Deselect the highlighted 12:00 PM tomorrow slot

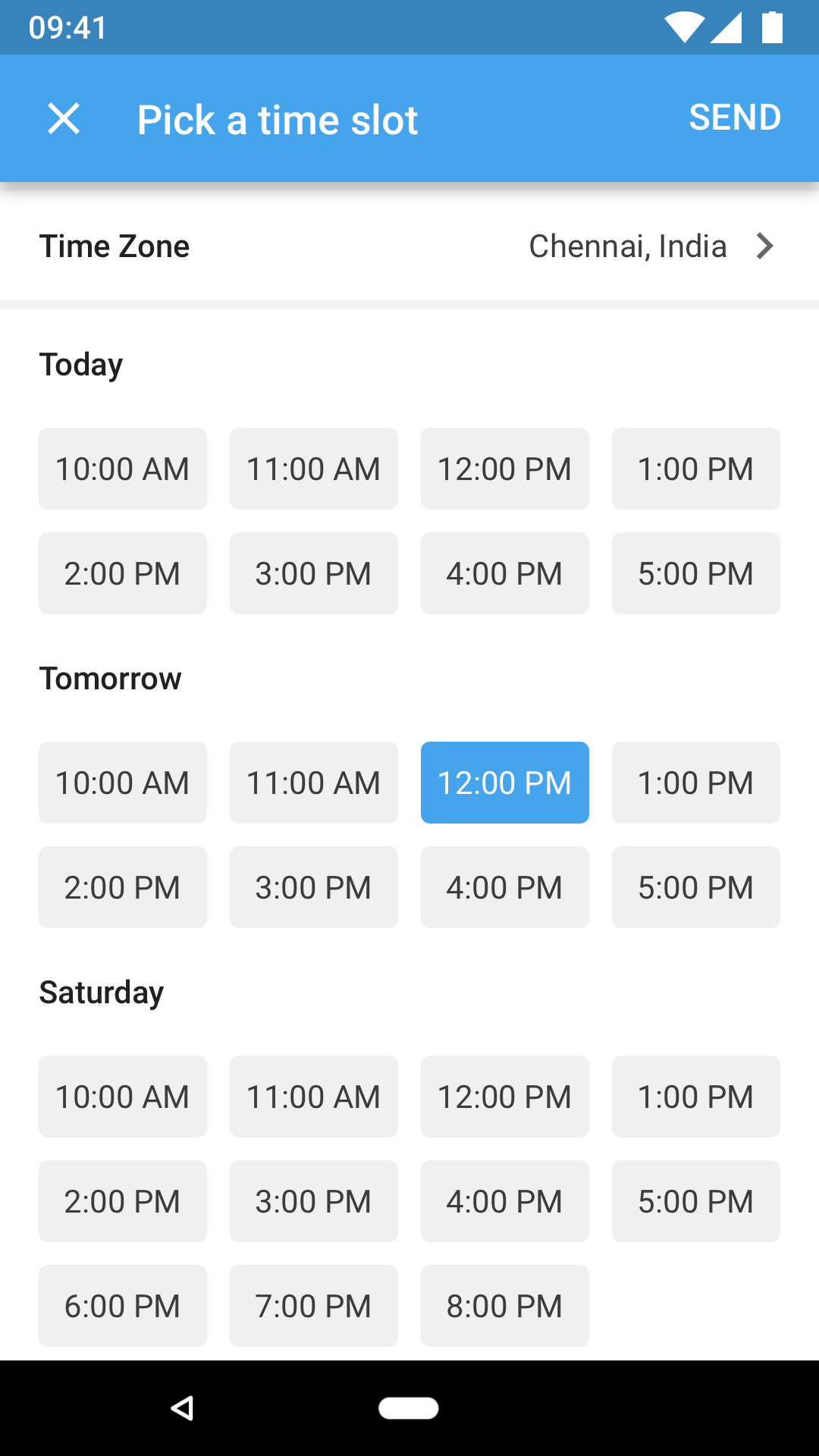pos(504,782)
